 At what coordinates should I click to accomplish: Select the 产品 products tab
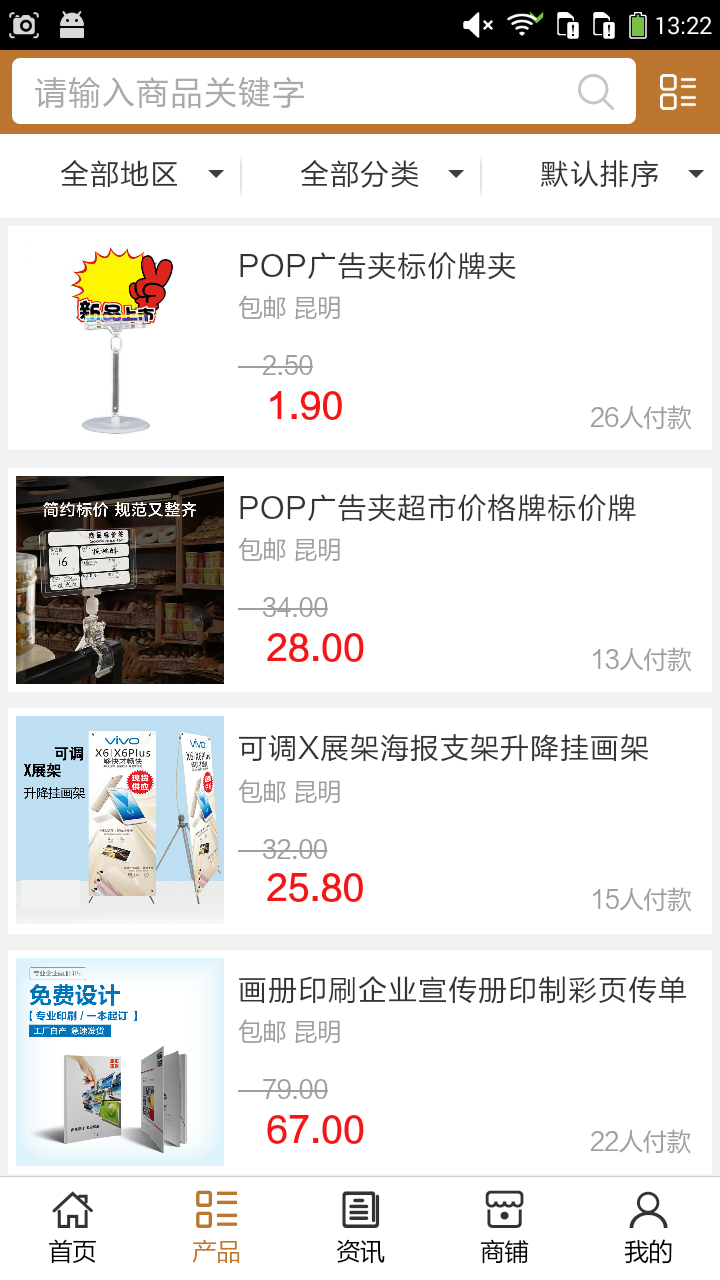click(x=216, y=1228)
